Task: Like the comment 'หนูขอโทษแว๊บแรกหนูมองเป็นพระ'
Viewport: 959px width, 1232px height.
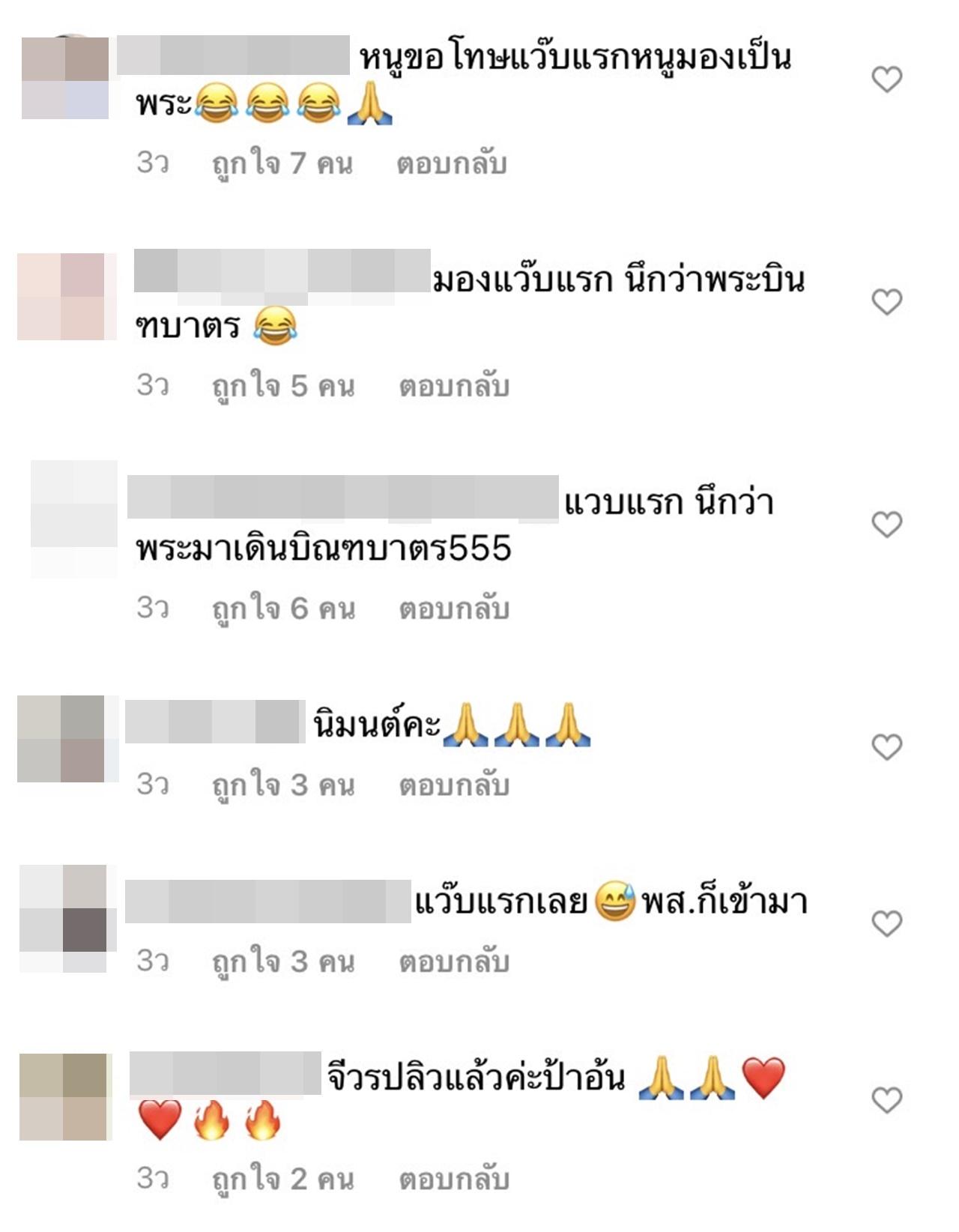Action: tap(886, 79)
